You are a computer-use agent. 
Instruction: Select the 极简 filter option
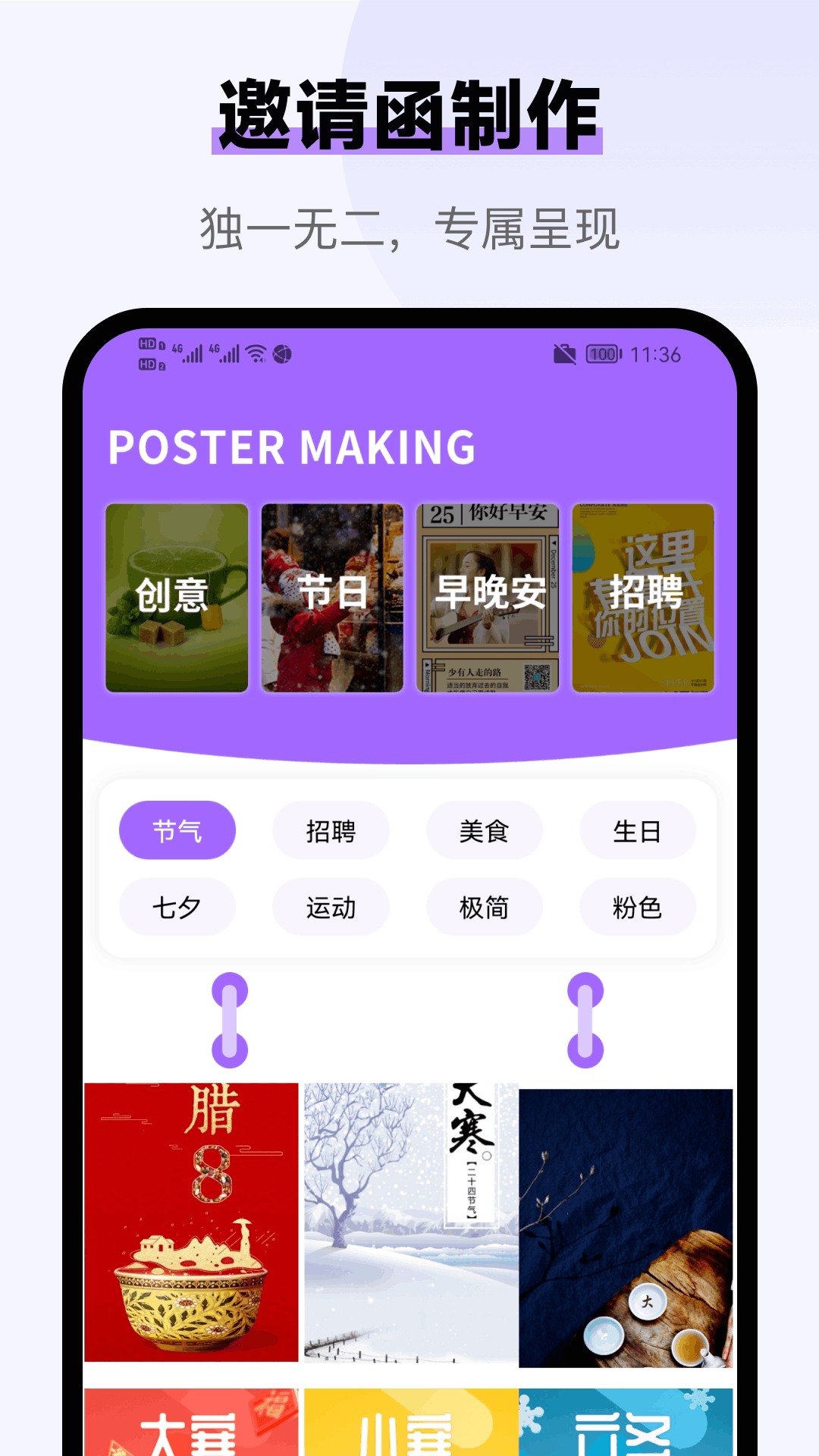485,907
